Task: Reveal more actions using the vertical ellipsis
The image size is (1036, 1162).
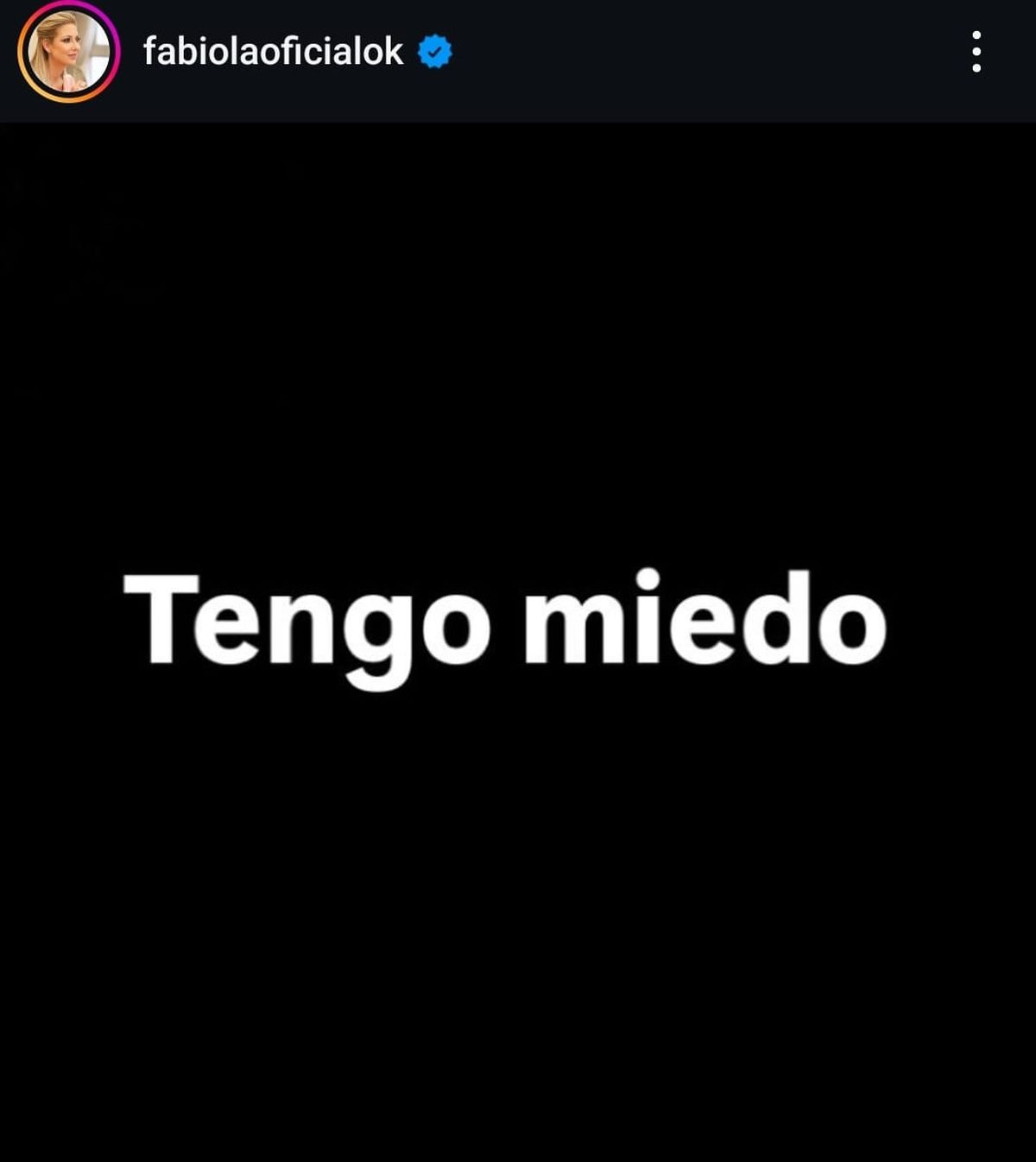Action: click(976, 50)
